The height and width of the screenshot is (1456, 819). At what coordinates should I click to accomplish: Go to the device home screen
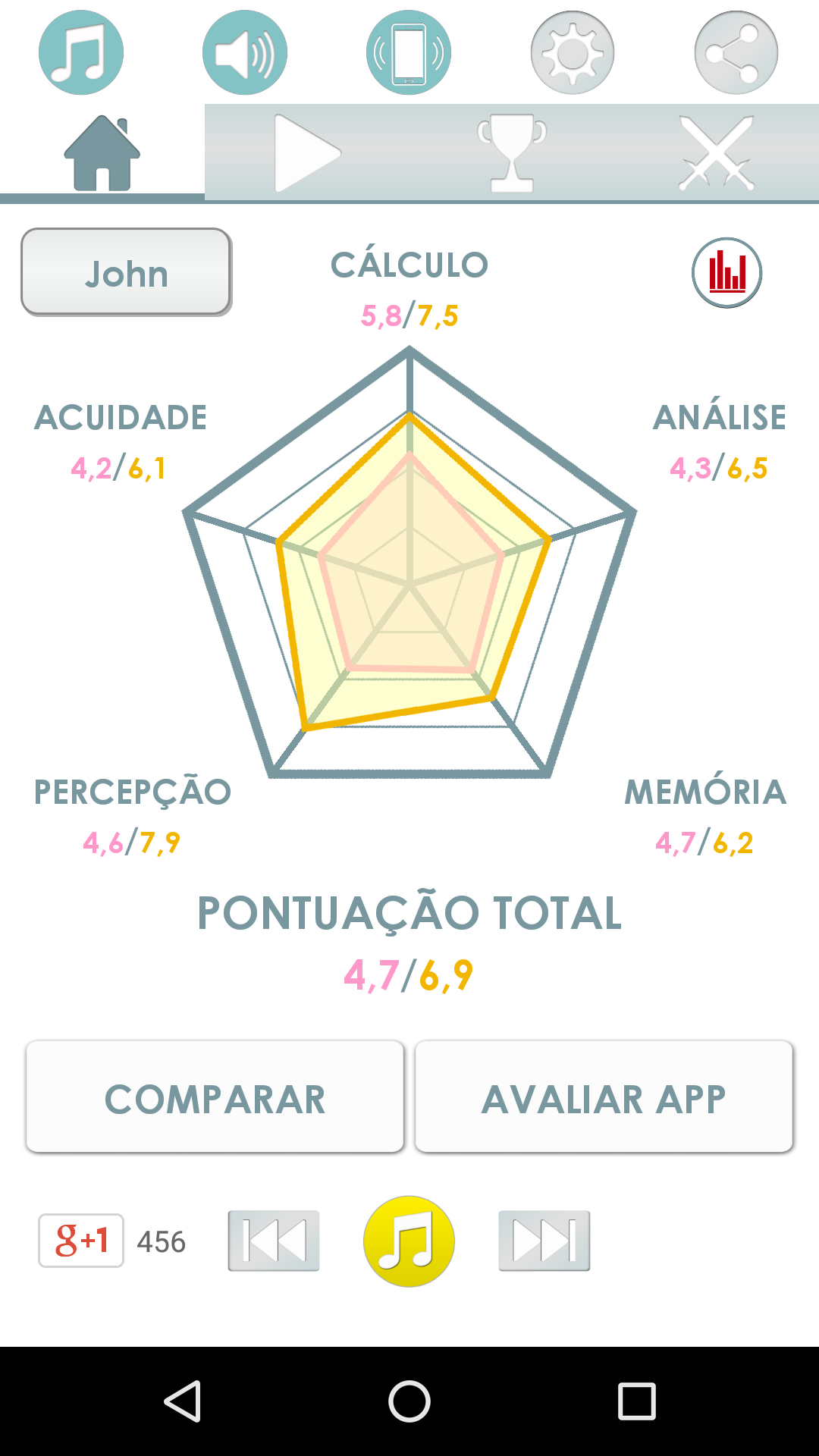click(409, 1401)
